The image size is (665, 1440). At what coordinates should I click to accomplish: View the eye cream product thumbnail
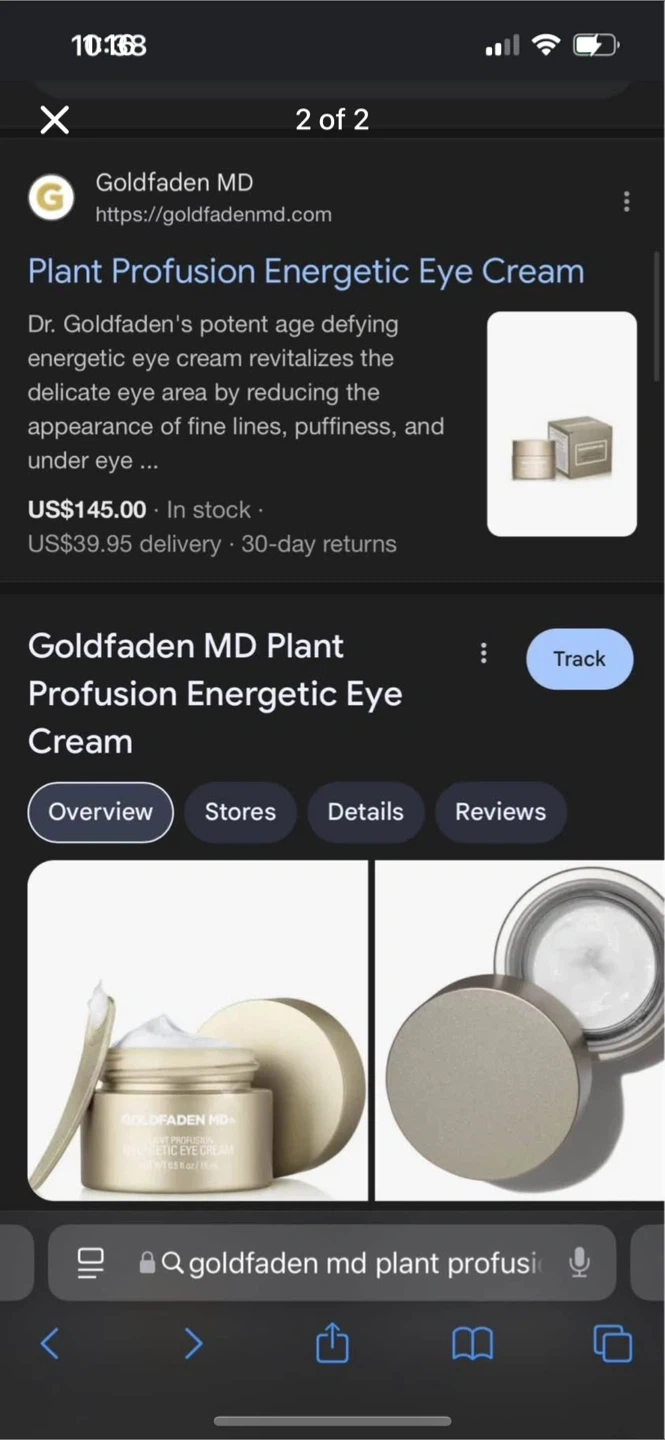pyautogui.click(x=561, y=424)
